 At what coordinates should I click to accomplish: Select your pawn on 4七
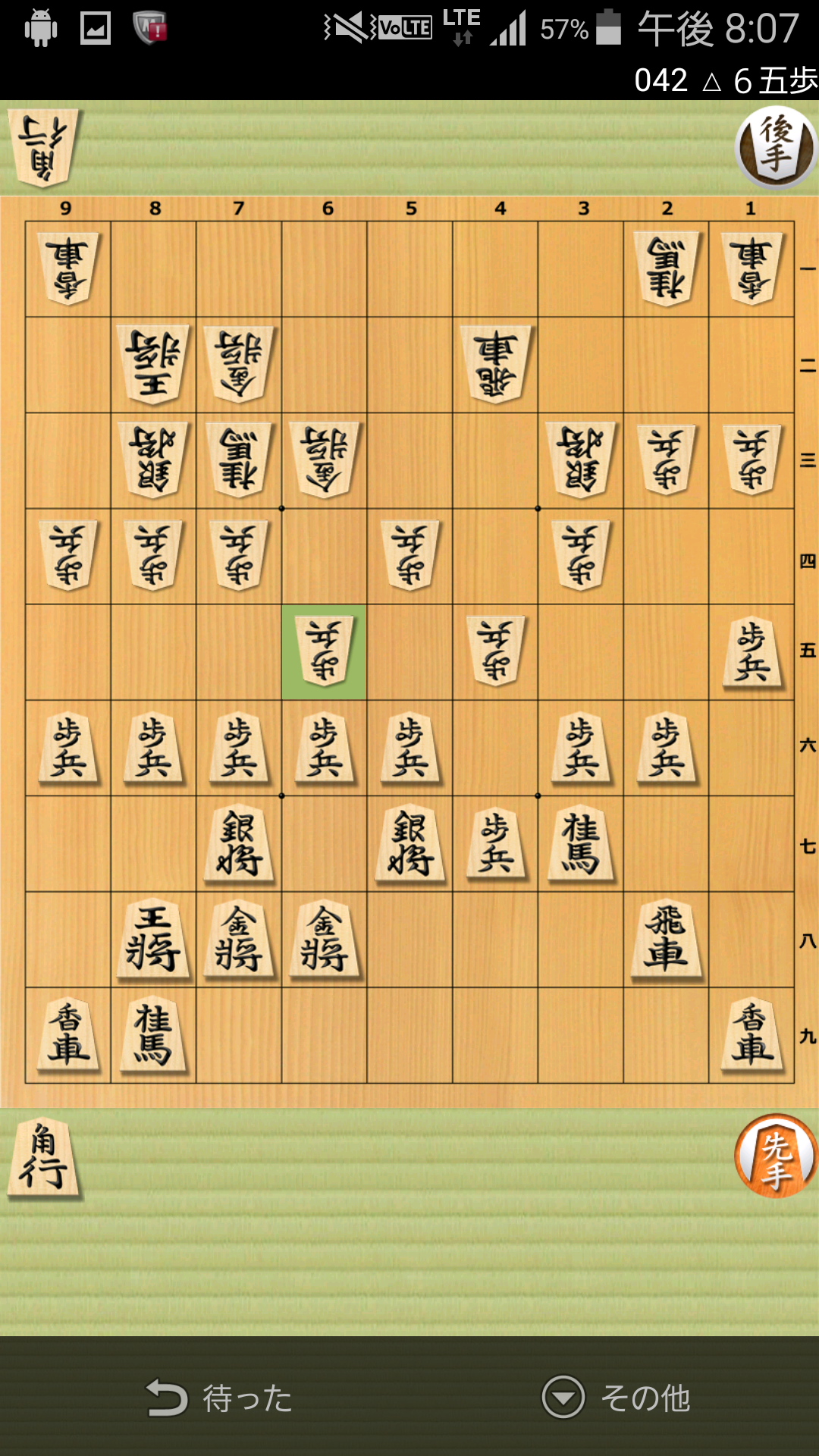coord(495,843)
